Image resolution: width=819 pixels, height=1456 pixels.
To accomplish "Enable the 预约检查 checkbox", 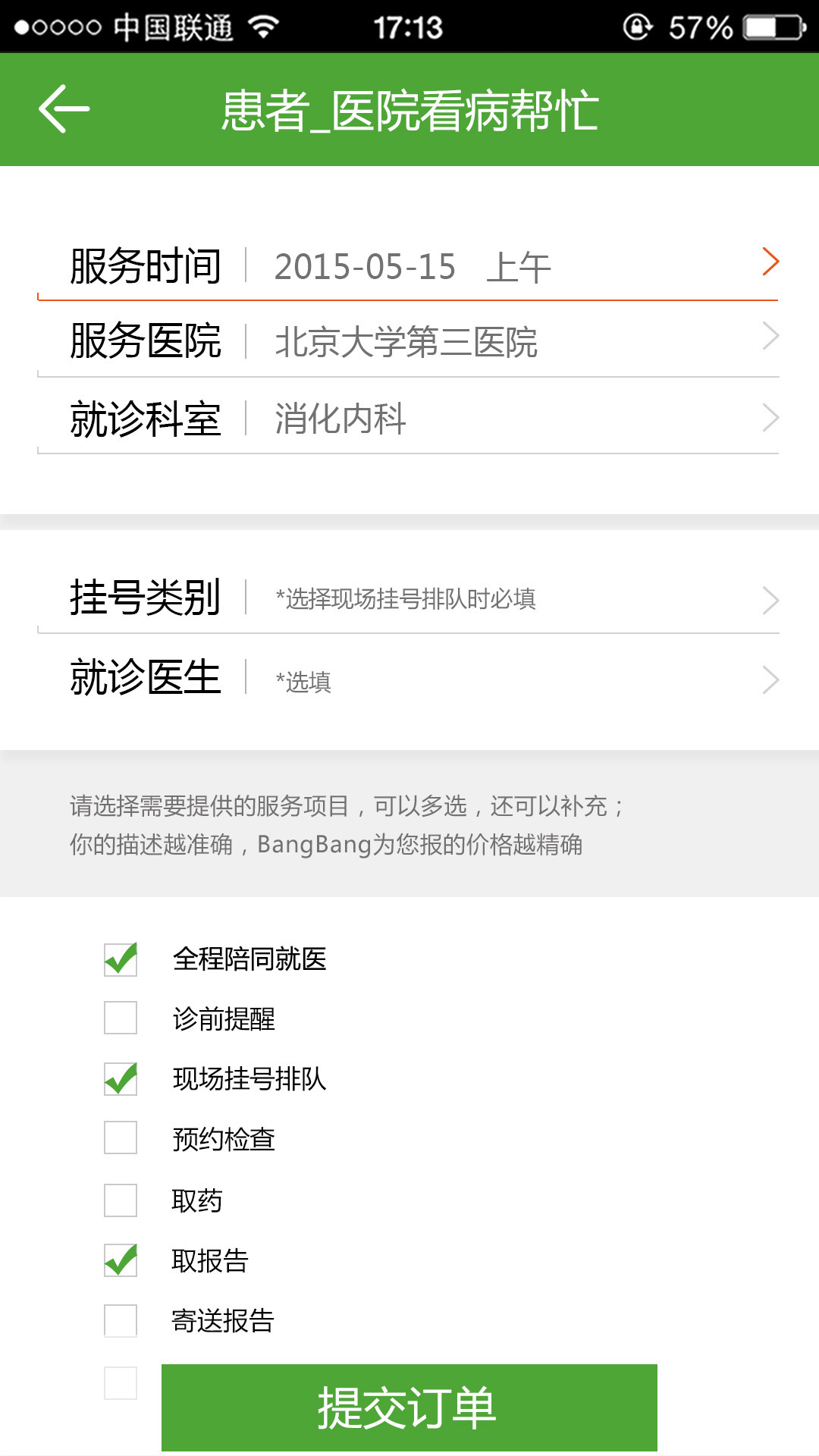I will (x=121, y=1137).
